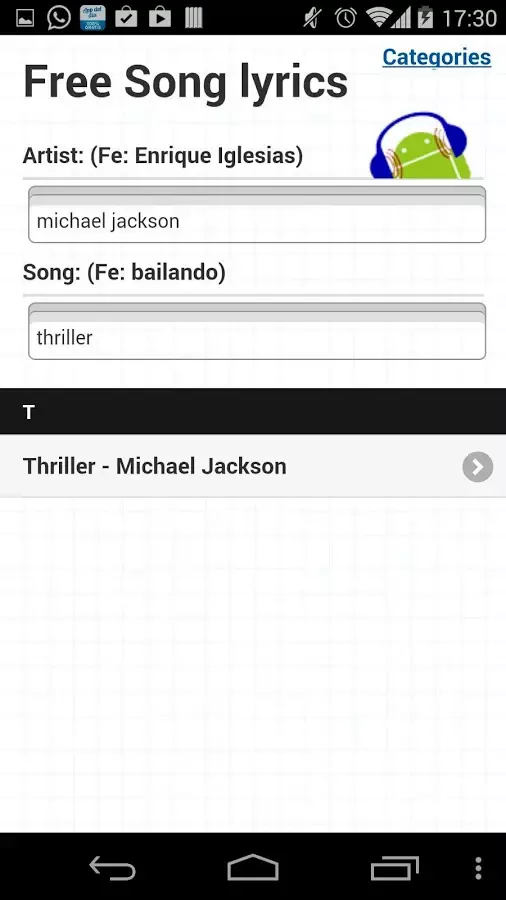The width and height of the screenshot is (506, 900).
Task: Tap the artist field containing michael jackson
Action: [x=257, y=215]
